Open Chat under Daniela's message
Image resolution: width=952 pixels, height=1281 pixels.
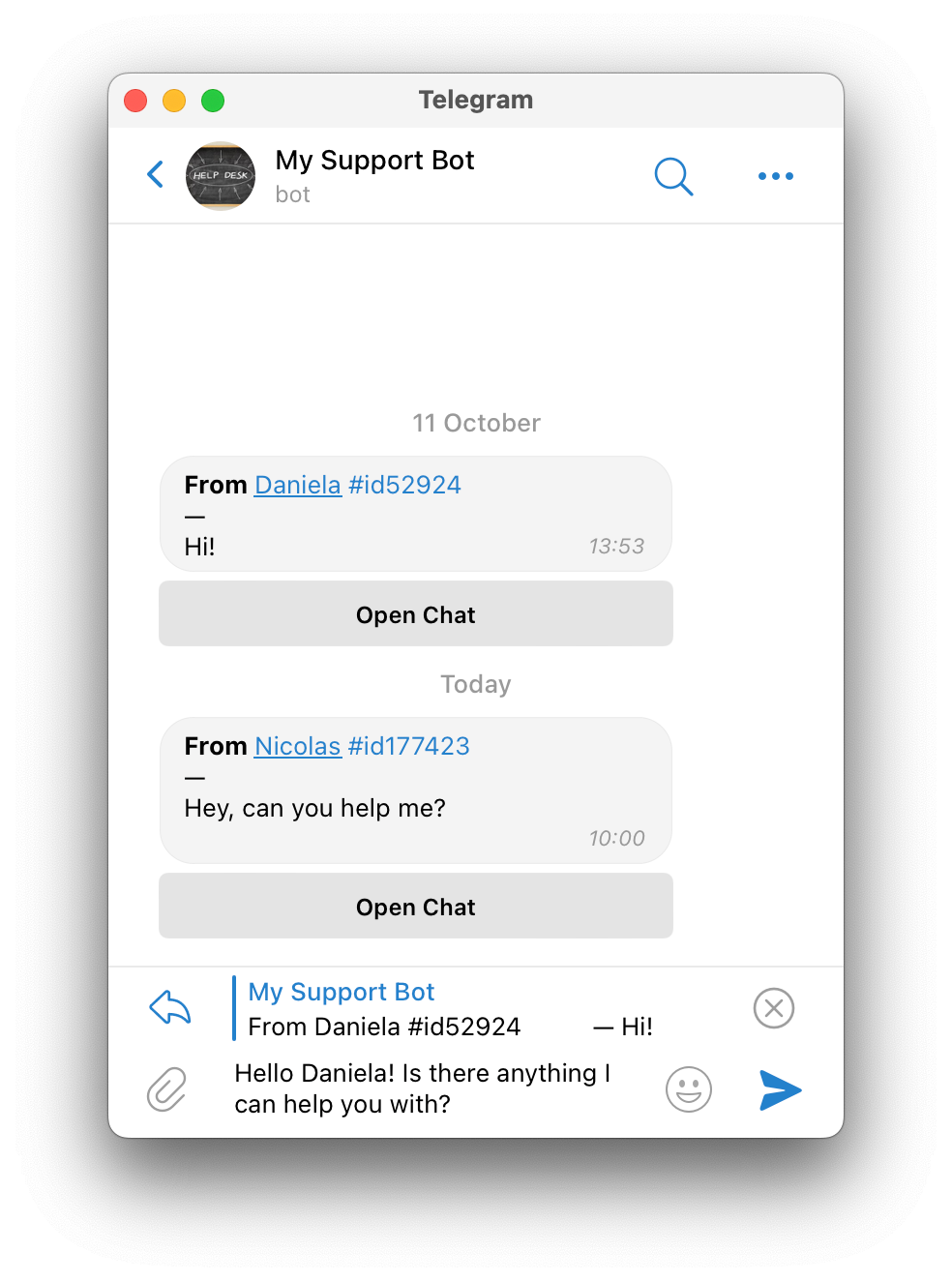[416, 613]
